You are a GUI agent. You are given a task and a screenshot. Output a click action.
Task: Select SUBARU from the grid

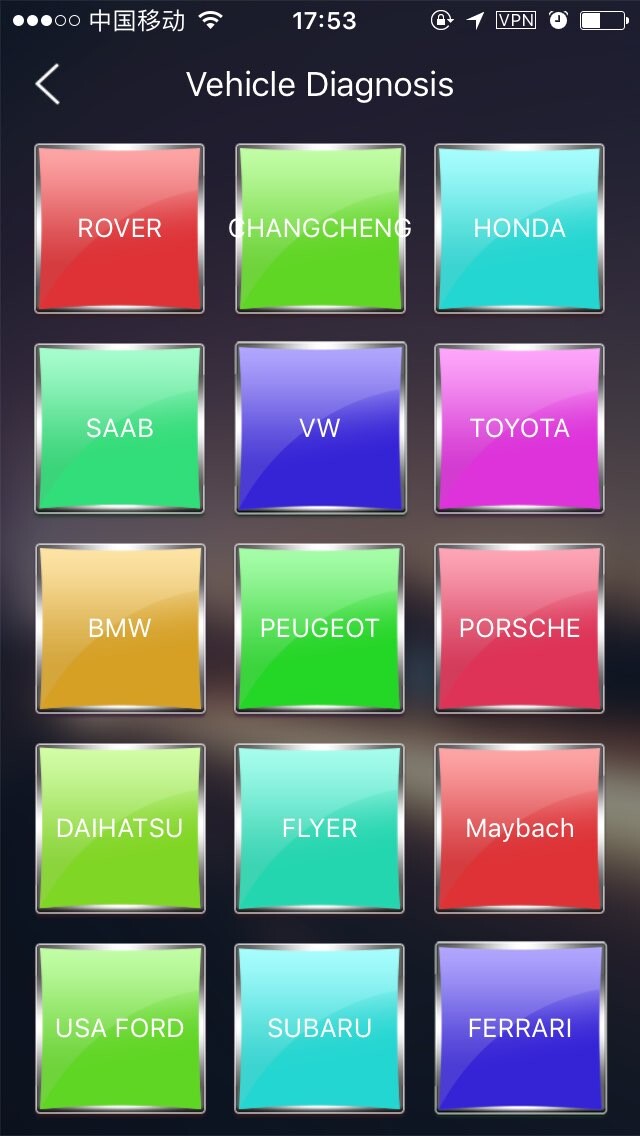click(x=320, y=1028)
